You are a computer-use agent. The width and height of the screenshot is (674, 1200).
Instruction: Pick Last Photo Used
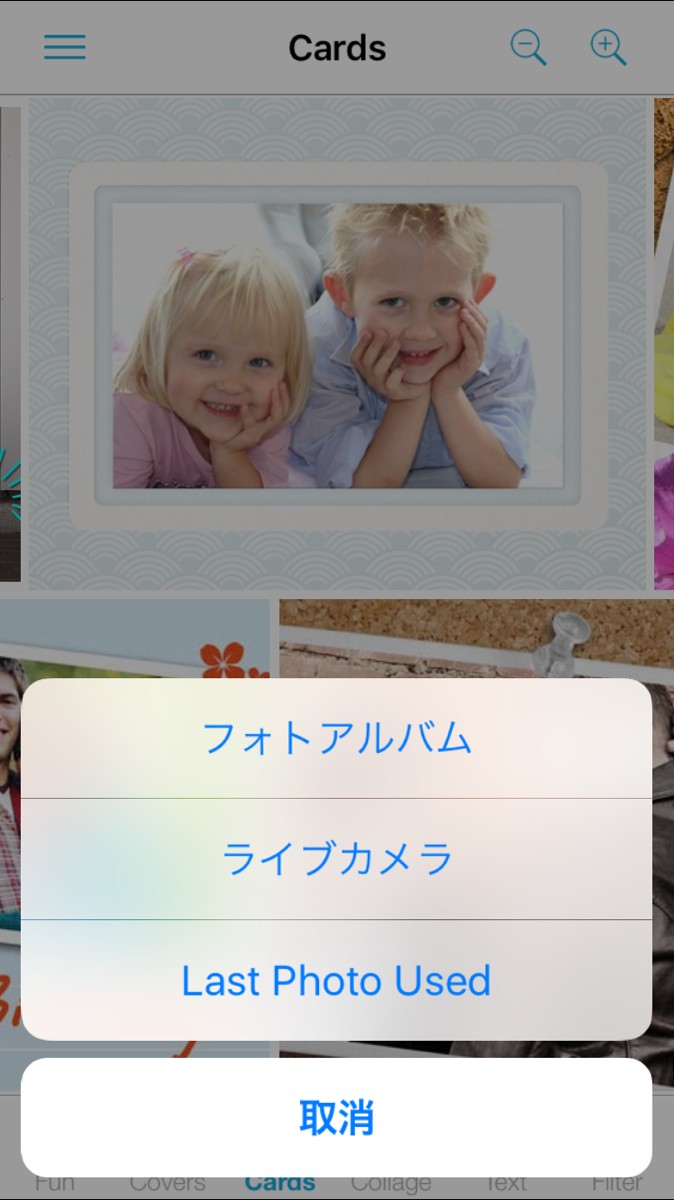336,981
